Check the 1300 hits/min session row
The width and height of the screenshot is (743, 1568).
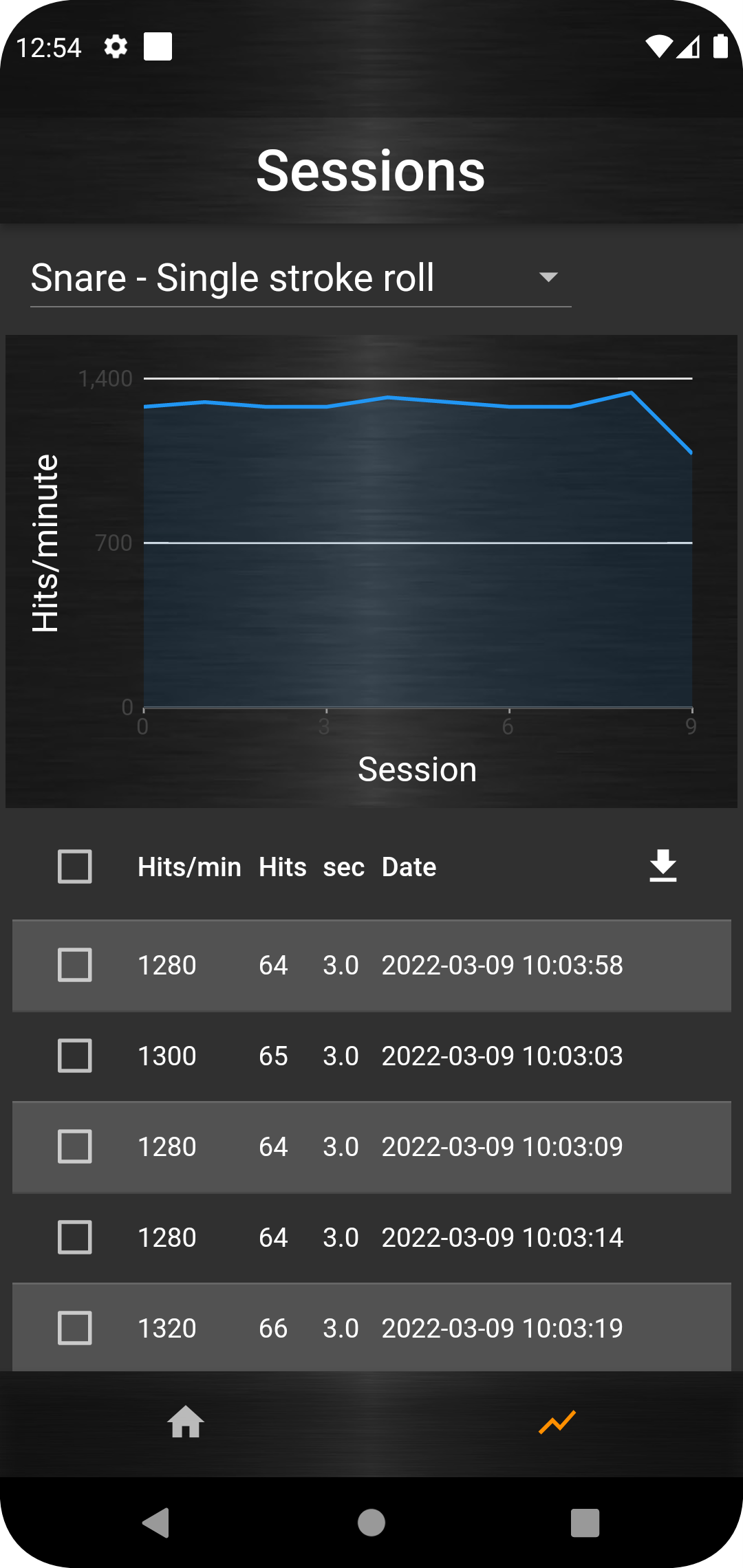[75, 1056]
